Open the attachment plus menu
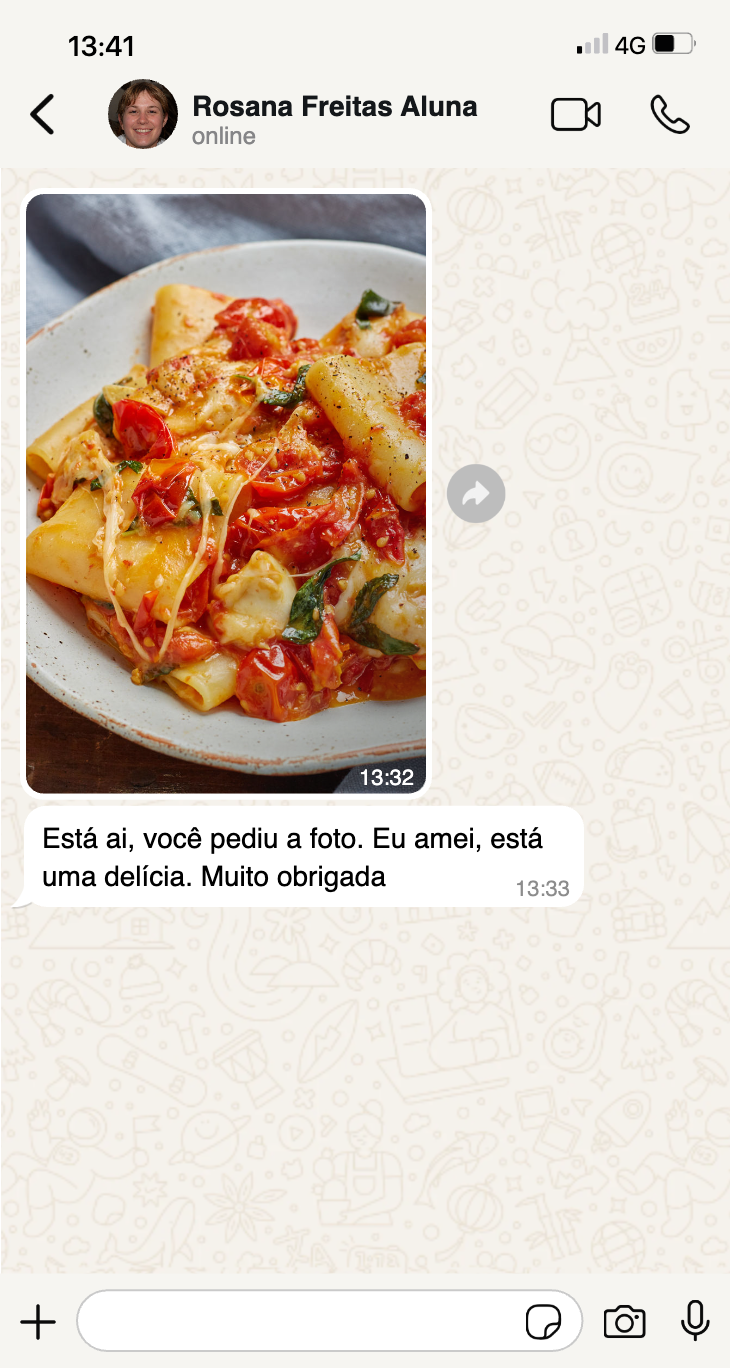The image size is (730, 1368). 38,1322
